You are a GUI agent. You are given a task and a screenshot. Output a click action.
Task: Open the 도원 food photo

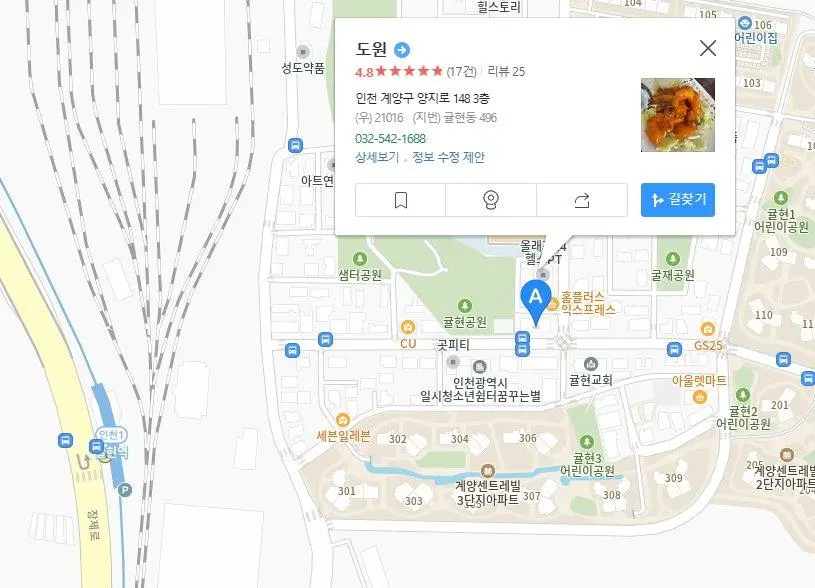pyautogui.click(x=677, y=114)
